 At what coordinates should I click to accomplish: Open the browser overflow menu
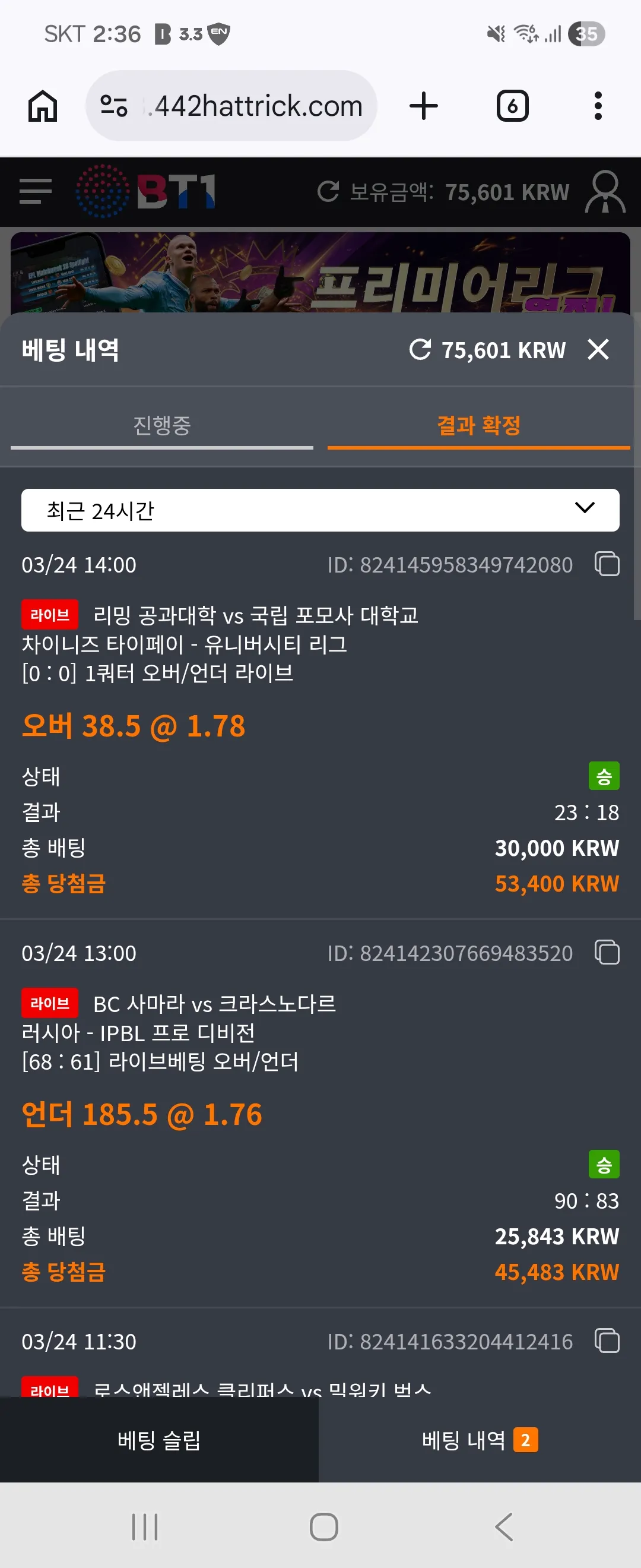[x=598, y=106]
